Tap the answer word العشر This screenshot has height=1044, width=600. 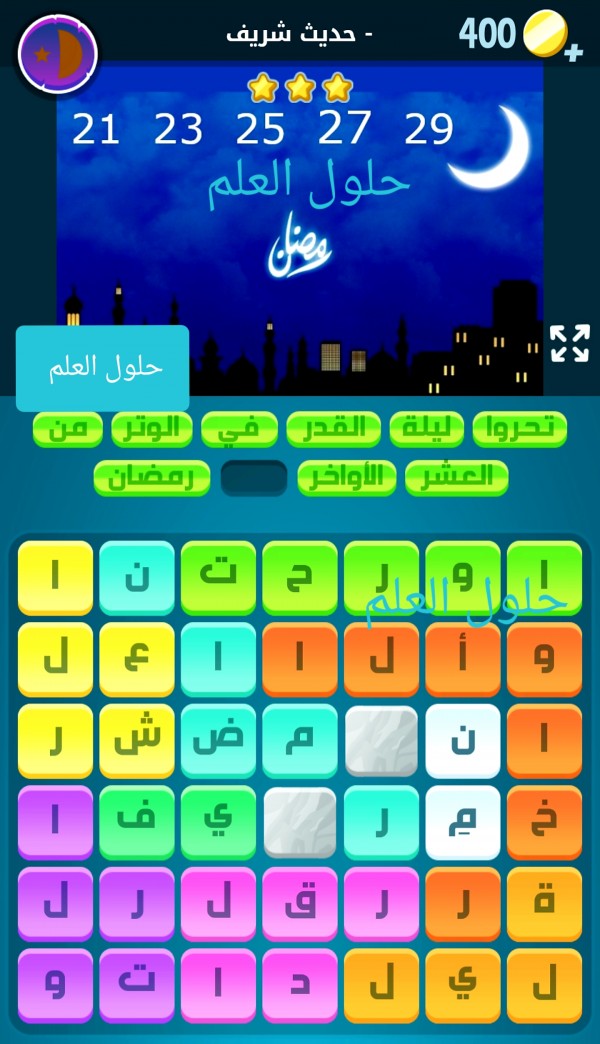(x=456, y=477)
